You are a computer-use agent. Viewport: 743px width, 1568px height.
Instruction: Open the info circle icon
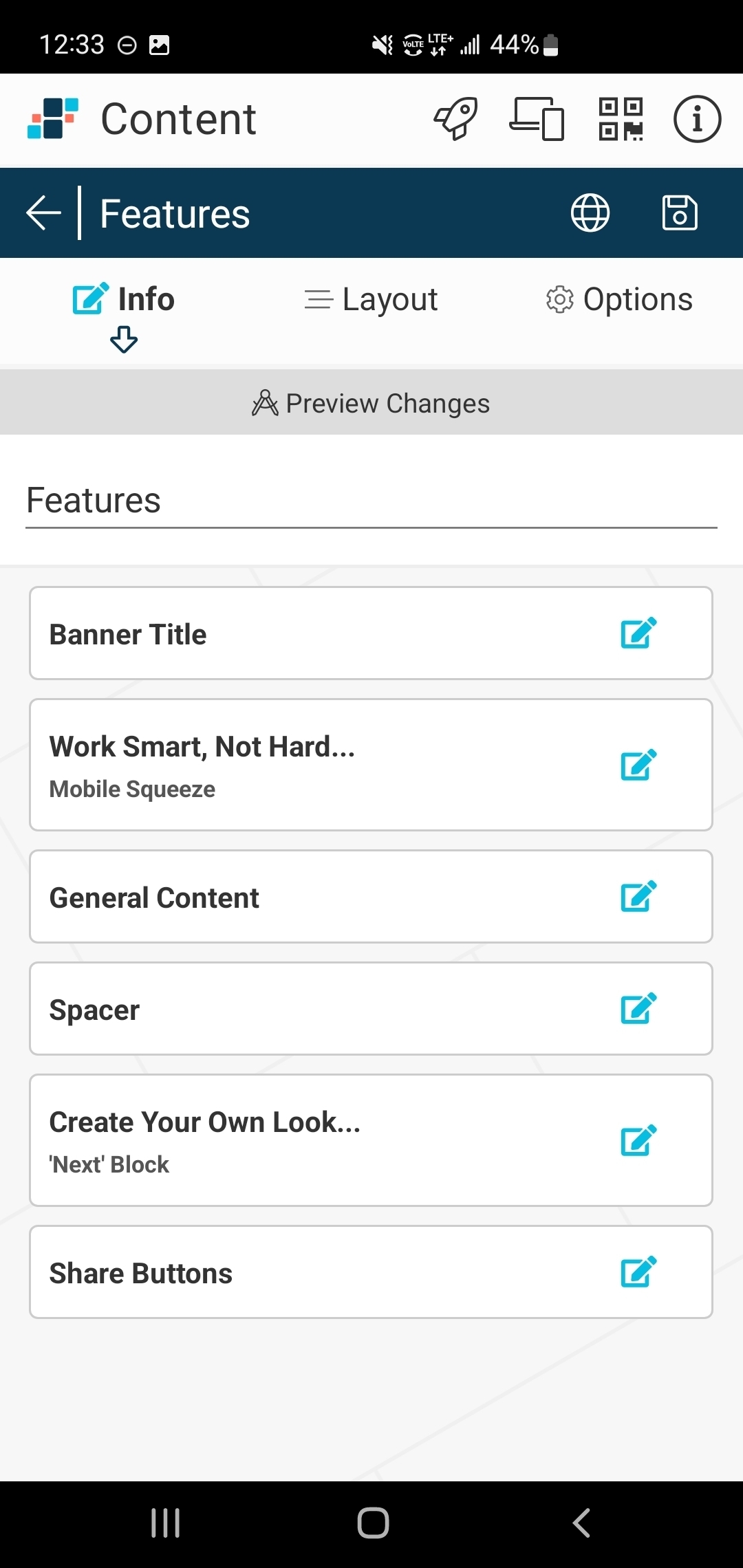(697, 119)
